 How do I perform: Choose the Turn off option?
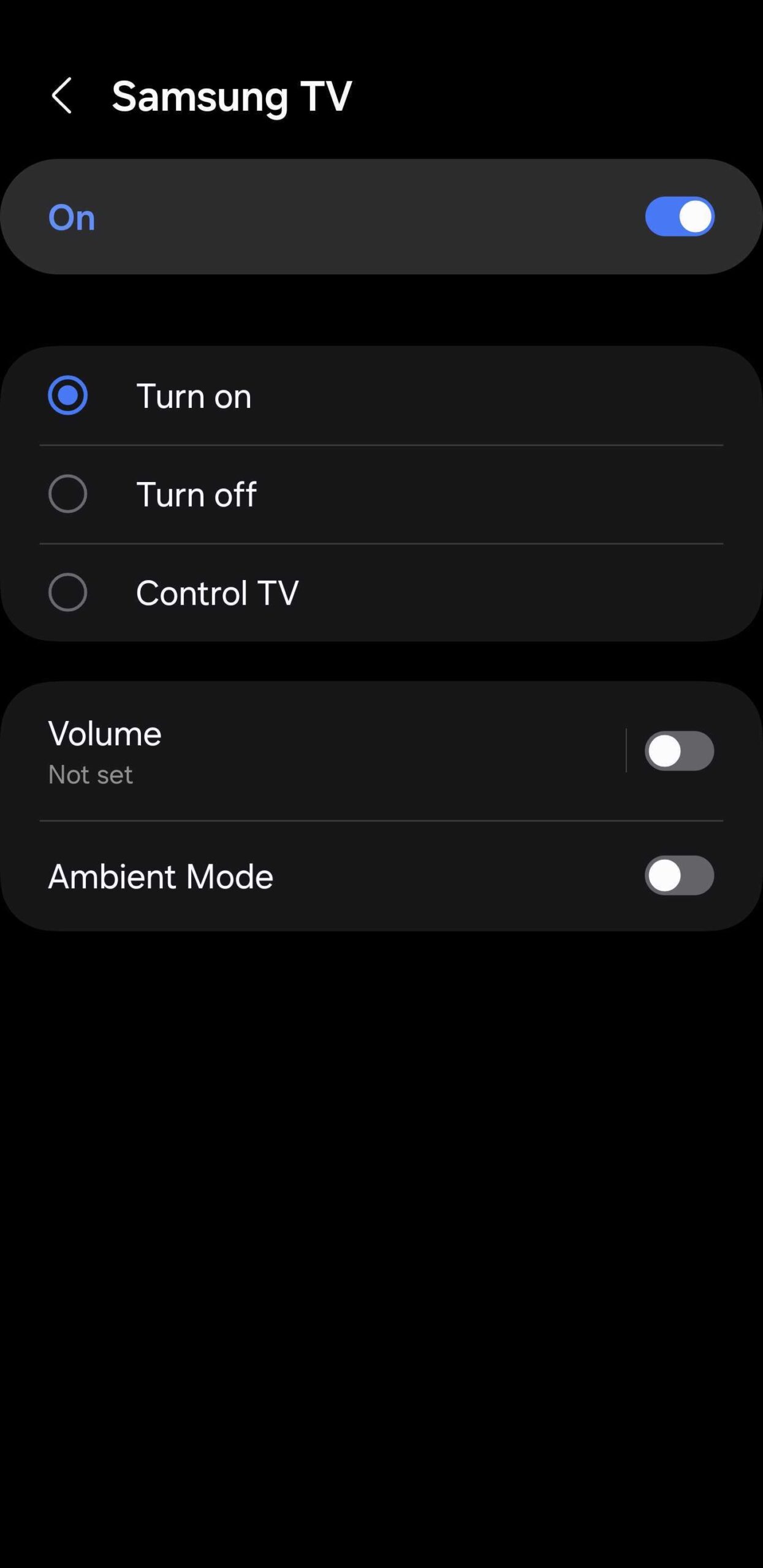tap(67, 494)
